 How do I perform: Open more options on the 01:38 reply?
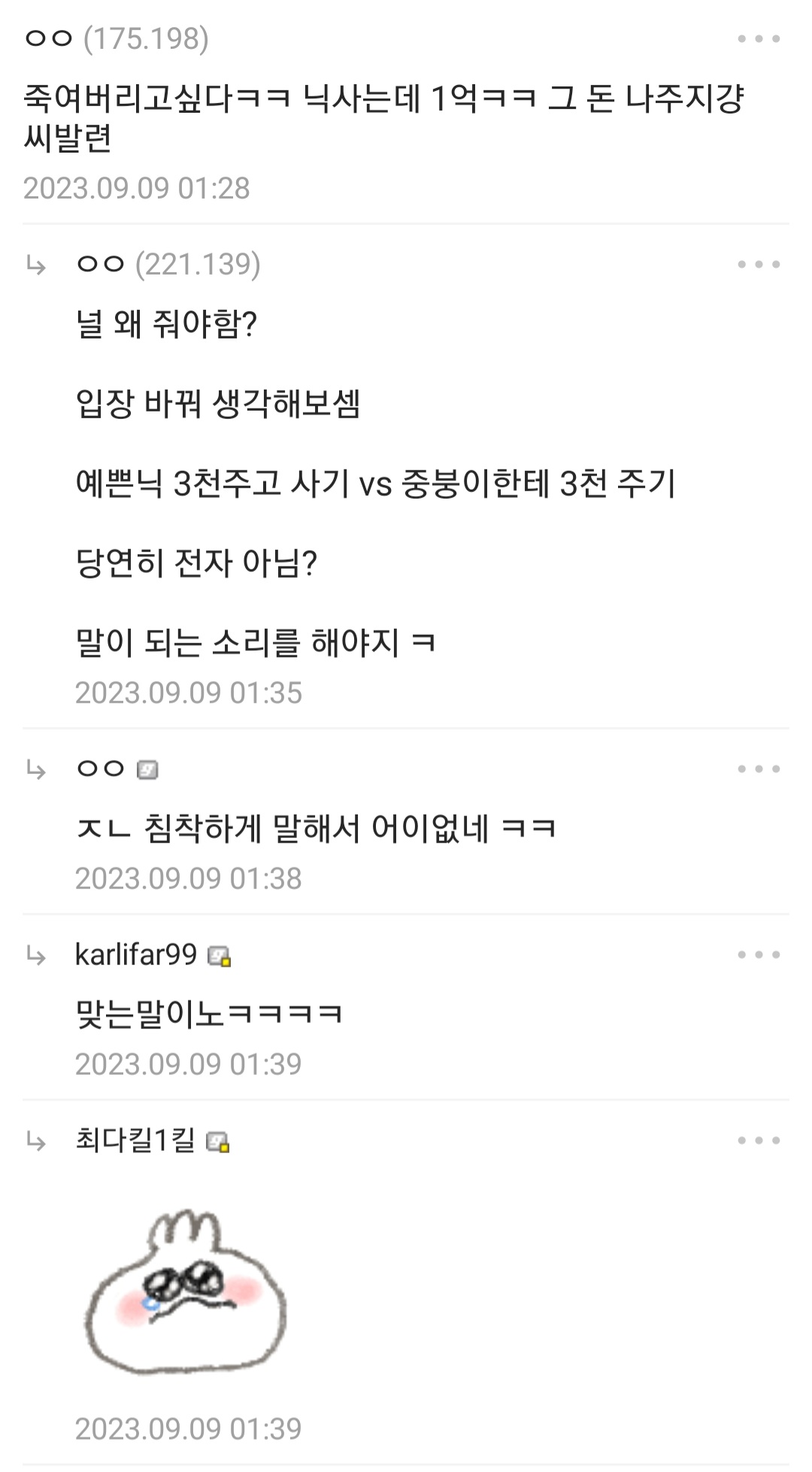(759, 769)
